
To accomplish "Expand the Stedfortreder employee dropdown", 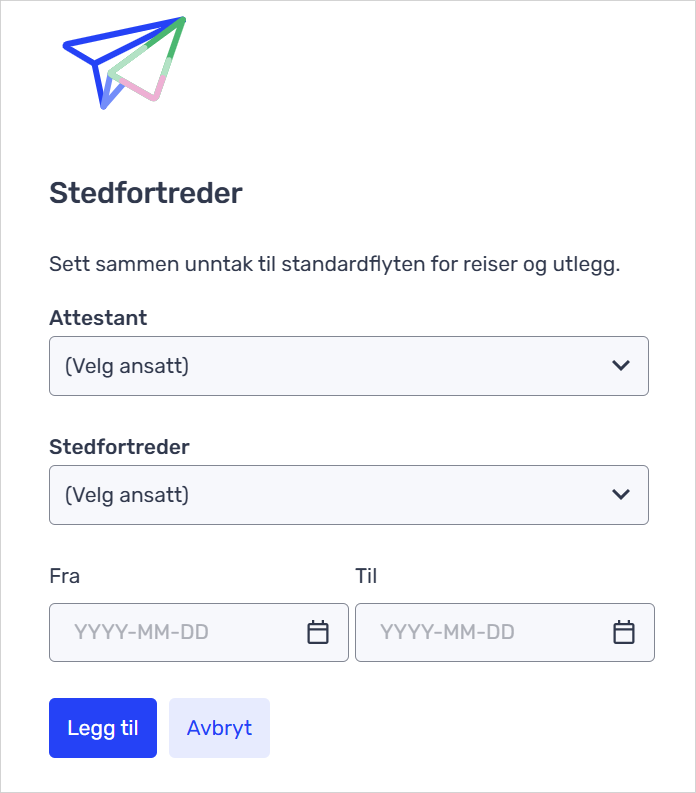I will click(348, 495).
